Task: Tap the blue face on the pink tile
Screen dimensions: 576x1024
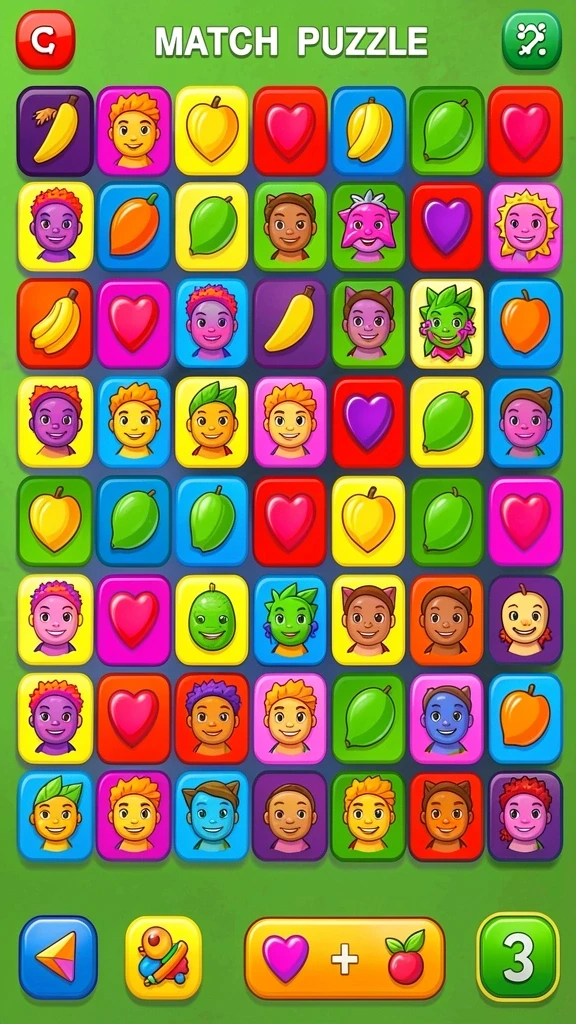Action: [x=447, y=718]
